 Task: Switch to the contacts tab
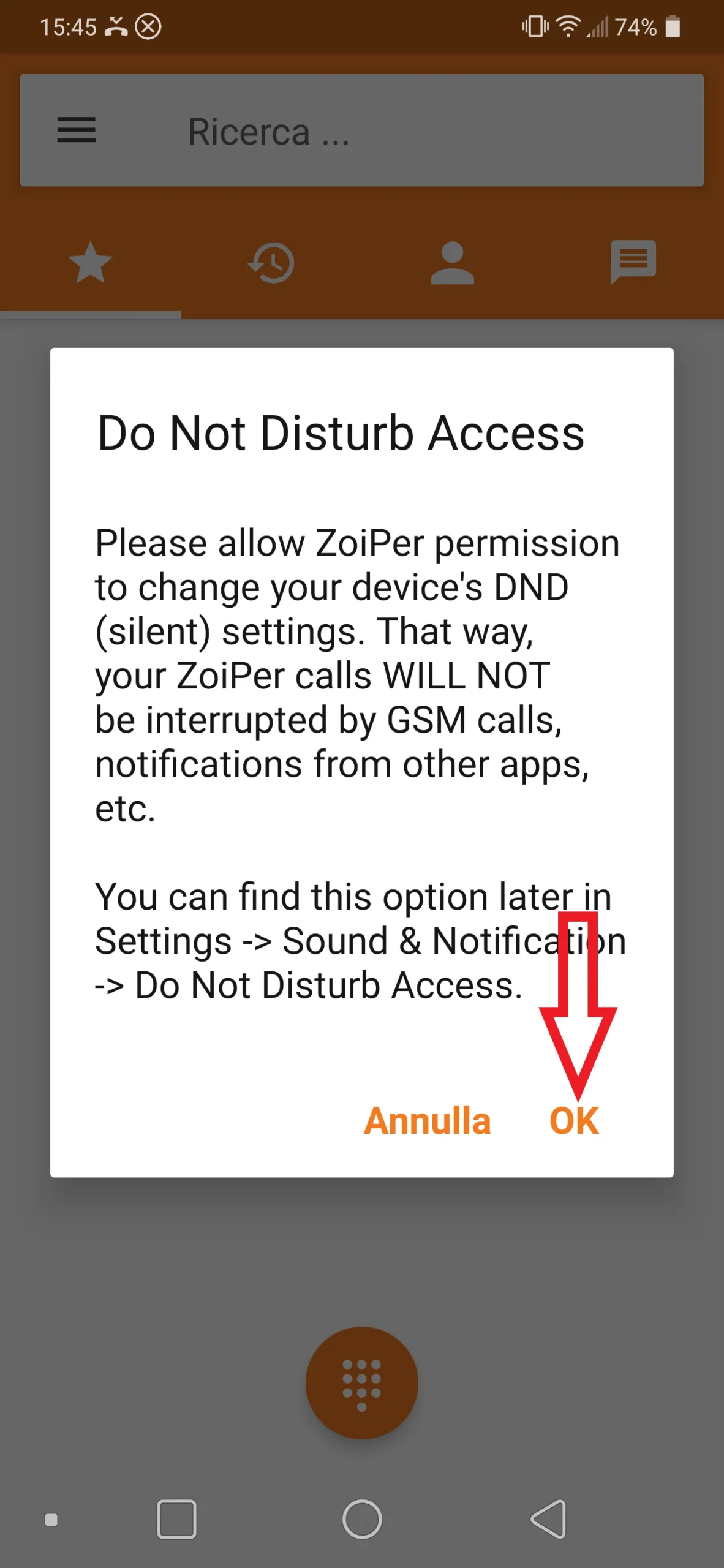click(452, 263)
